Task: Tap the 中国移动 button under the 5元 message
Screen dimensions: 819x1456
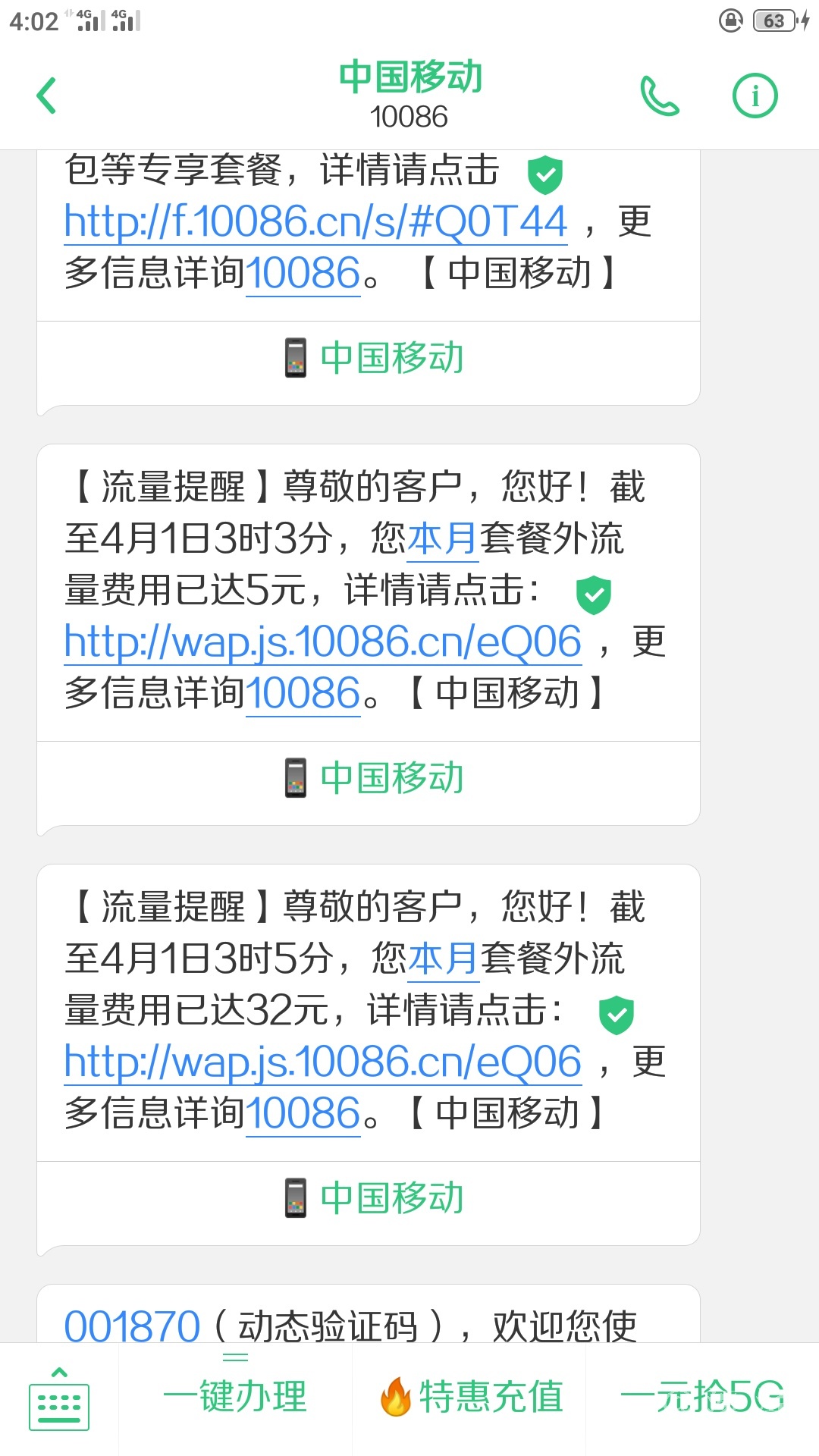Action: pyautogui.click(x=375, y=778)
